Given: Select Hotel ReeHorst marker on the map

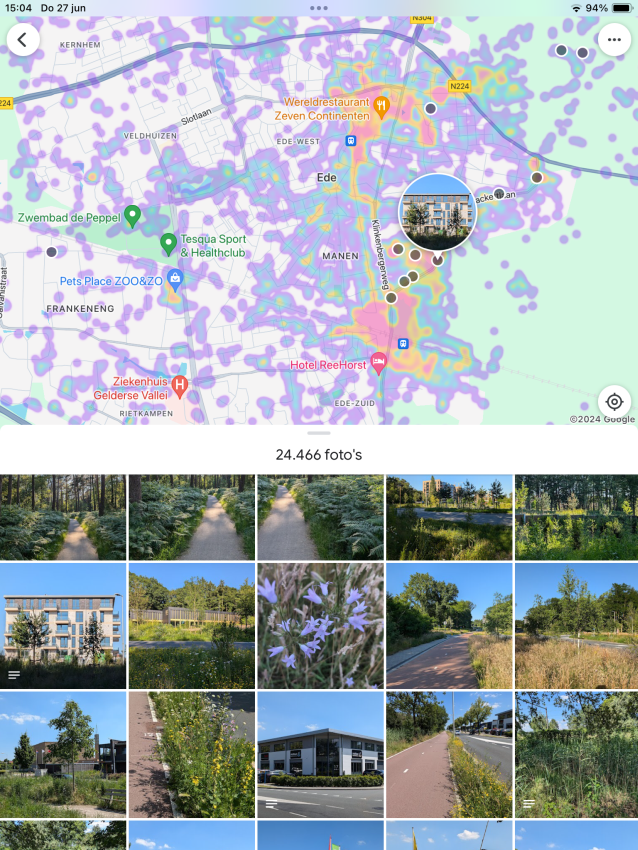Looking at the screenshot, I should 378,363.
